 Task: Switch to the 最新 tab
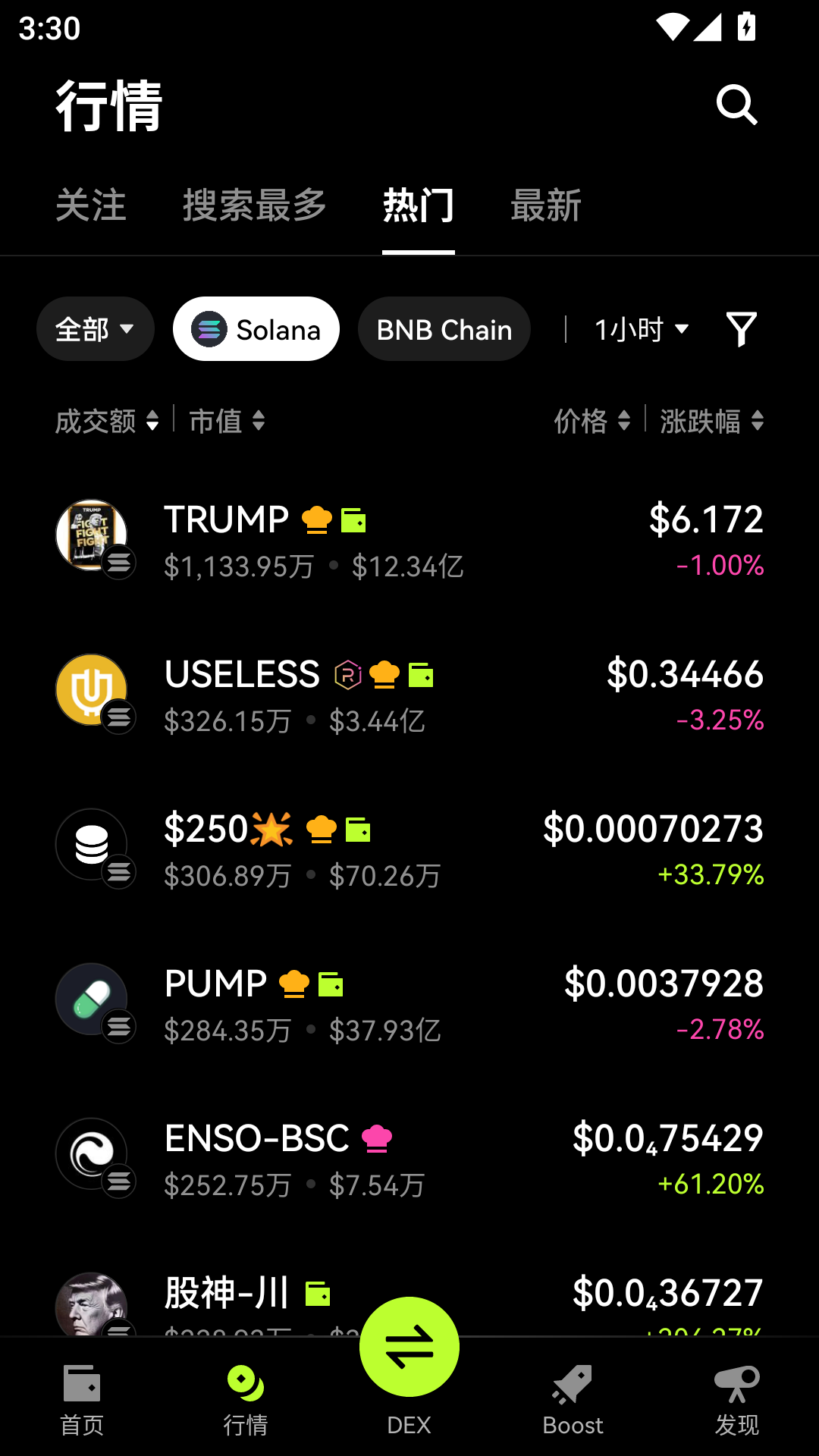[x=546, y=206]
